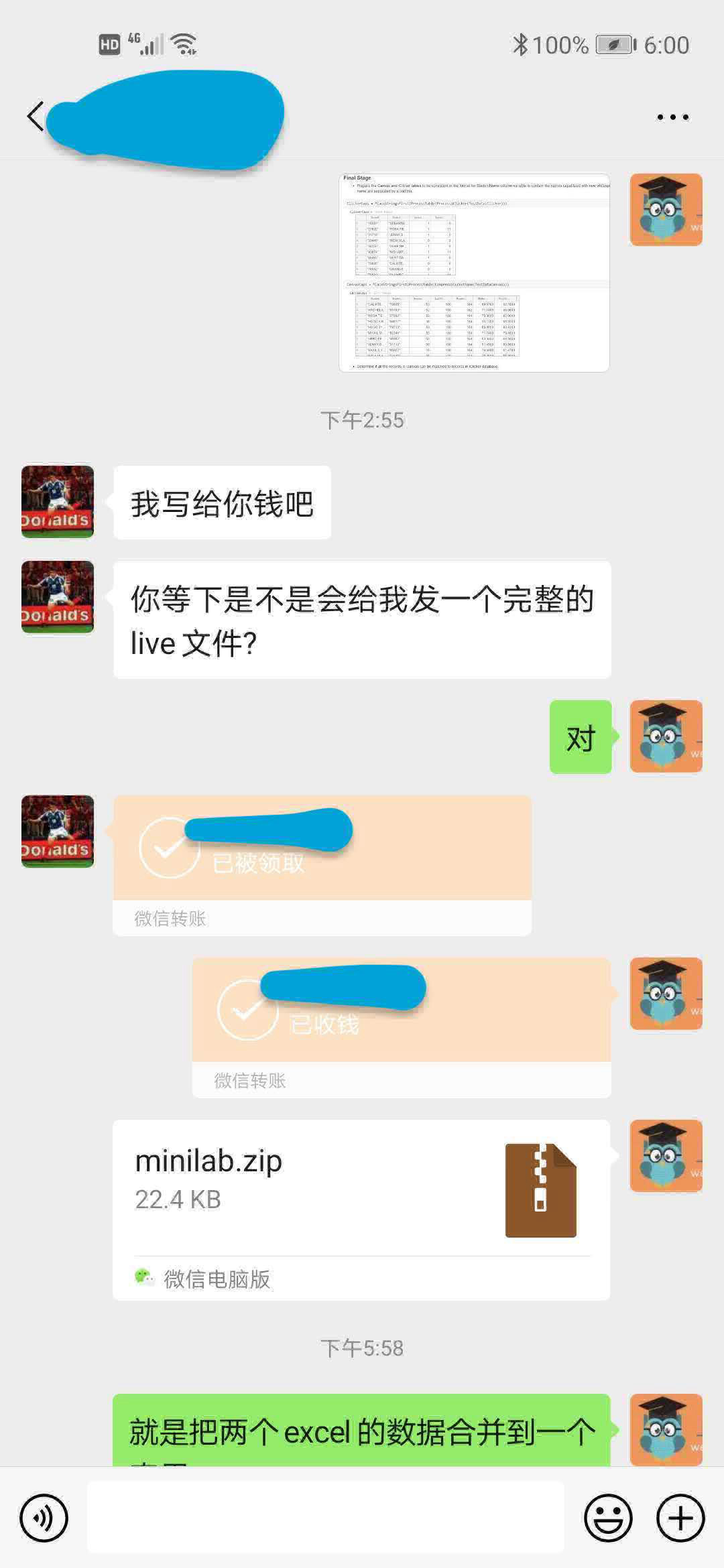This screenshot has height=1568, width=724.
Task: Open the shared screenshot image message
Action: pos(474,273)
